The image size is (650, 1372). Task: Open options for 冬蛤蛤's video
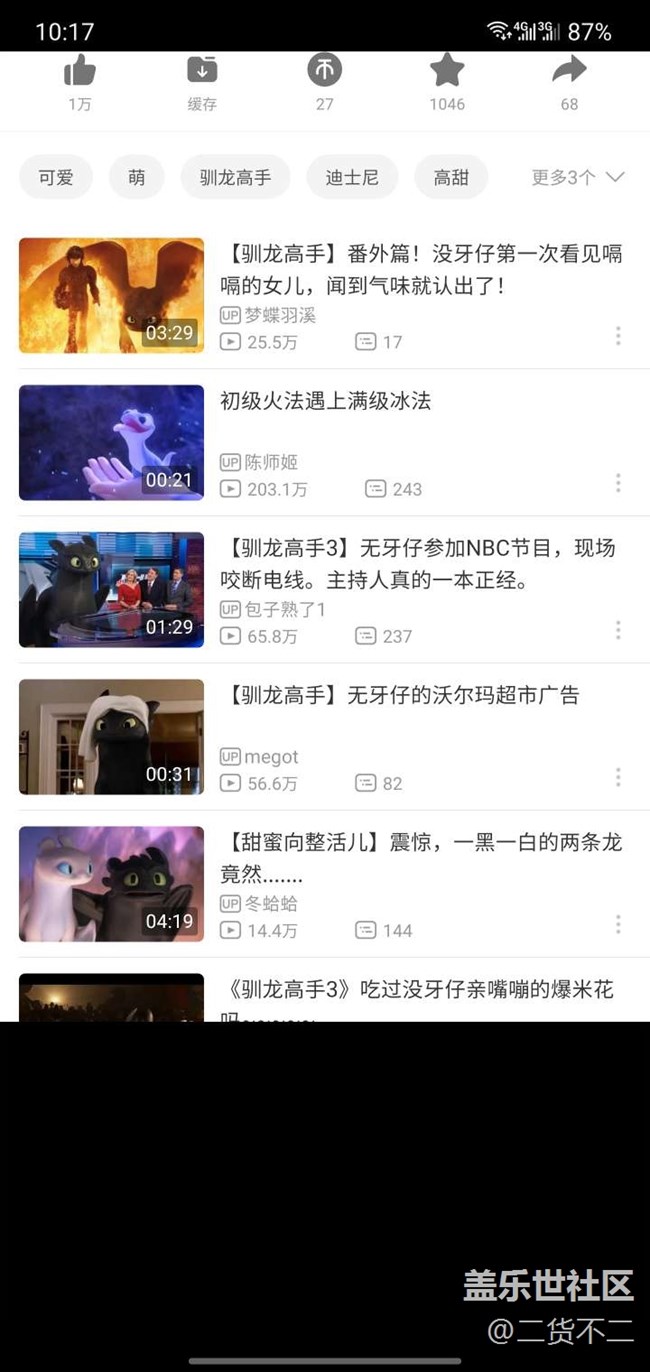618,924
